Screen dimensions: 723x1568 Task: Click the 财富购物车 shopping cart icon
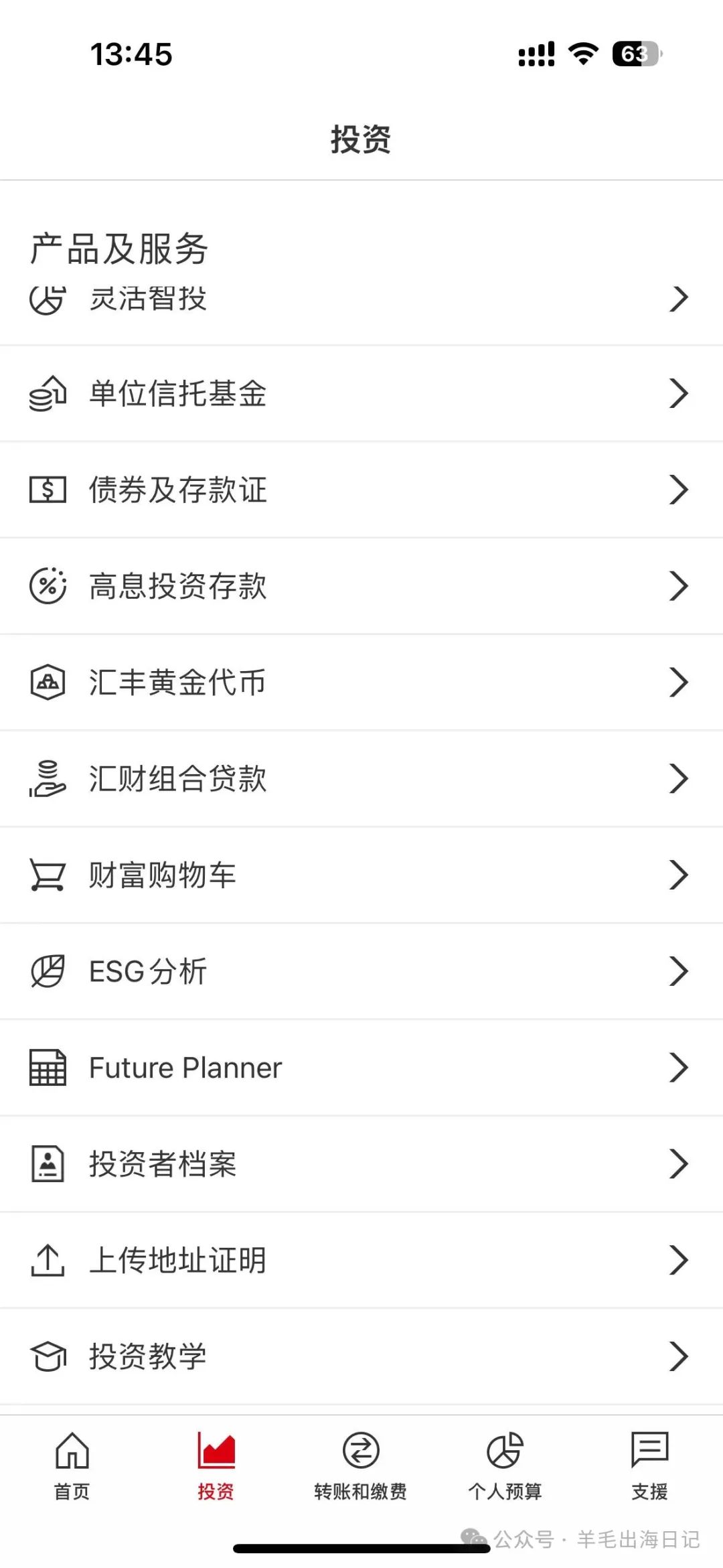(47, 873)
